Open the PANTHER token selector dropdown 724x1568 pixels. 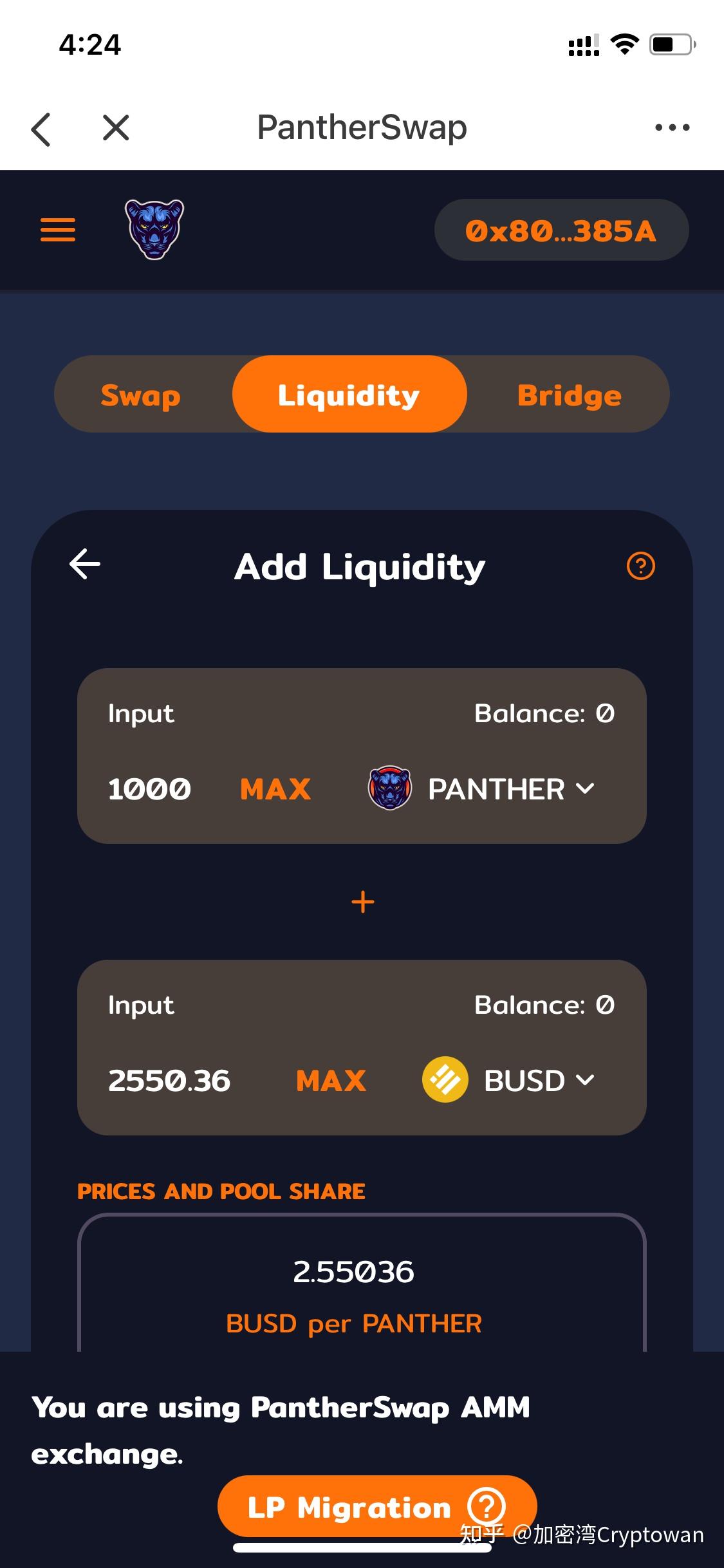pyautogui.click(x=483, y=789)
